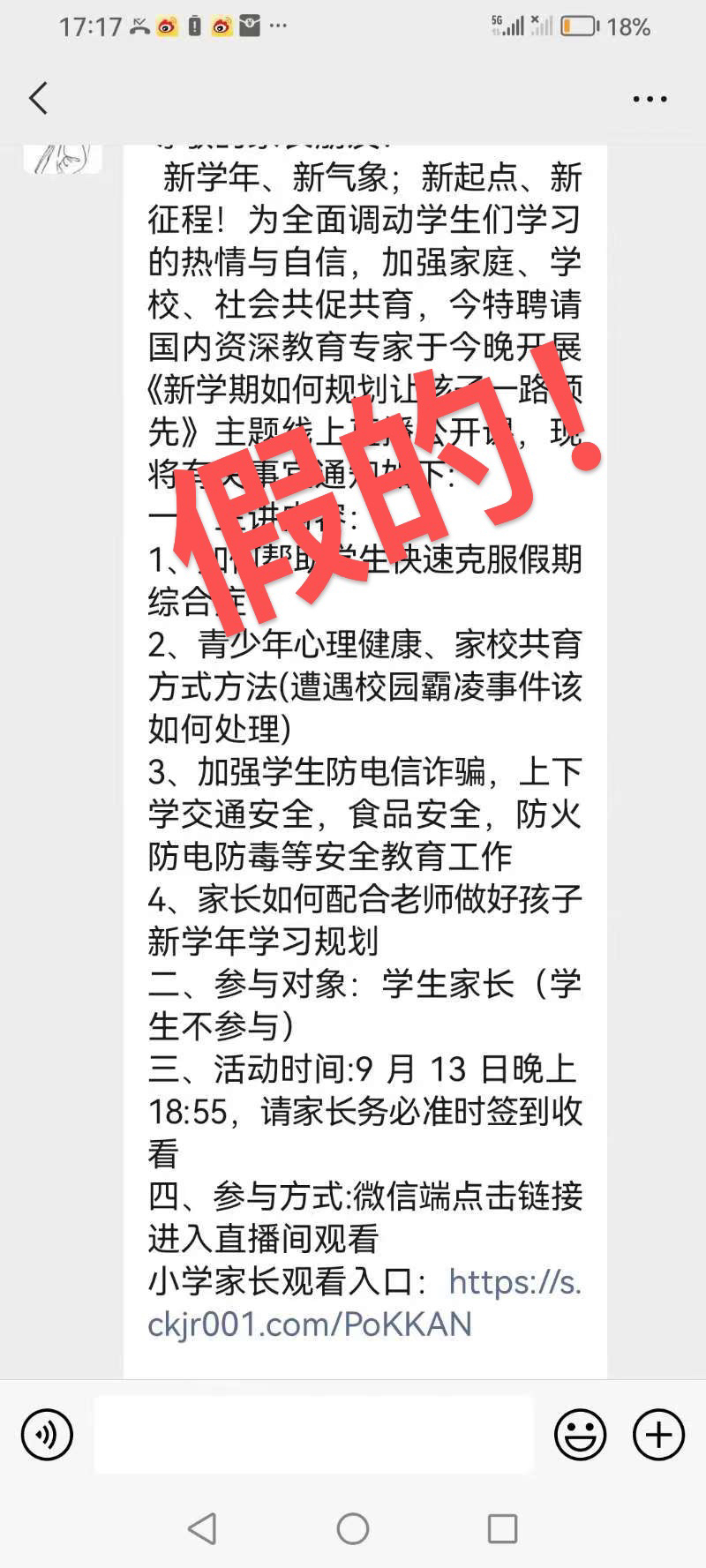Open the emoji sticker panel
Viewport: 706px width, 1568px height.
(x=580, y=1435)
